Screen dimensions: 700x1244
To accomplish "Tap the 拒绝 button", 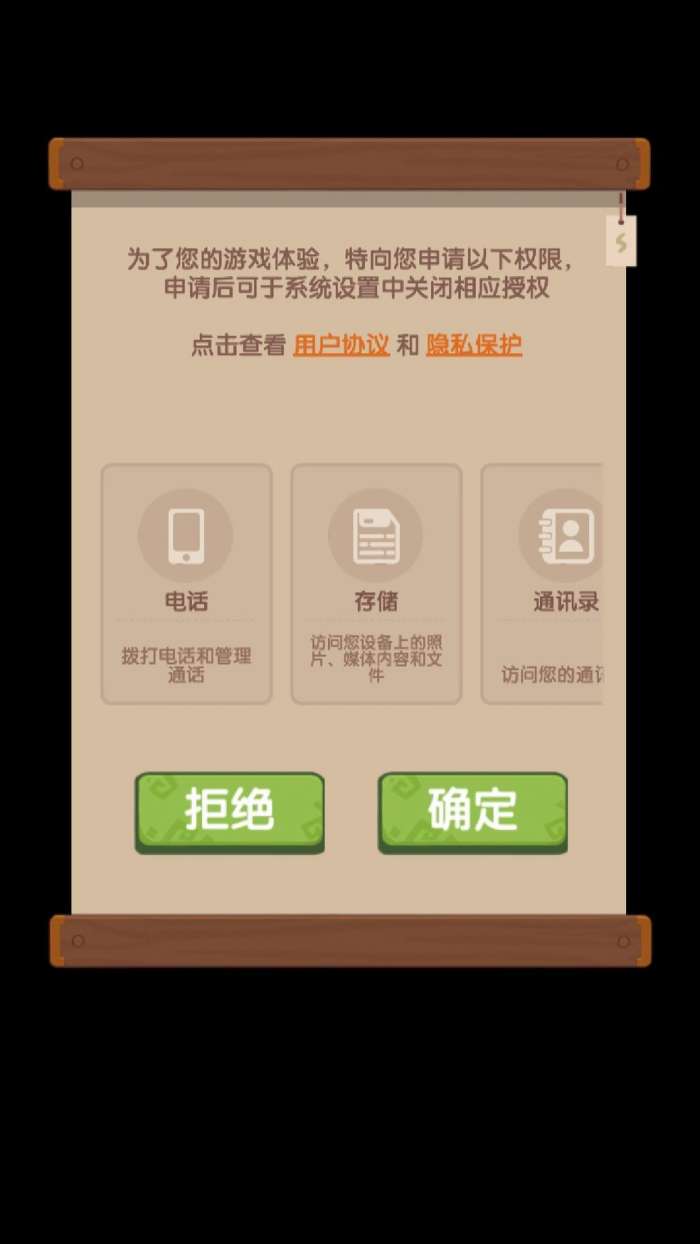I will (230, 812).
